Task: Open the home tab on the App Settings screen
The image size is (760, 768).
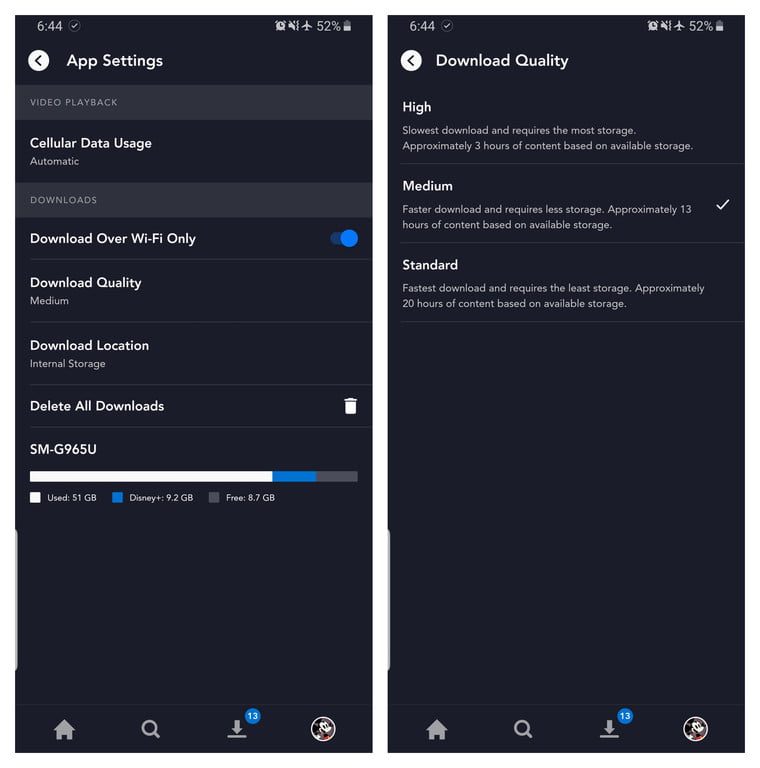Action: click(64, 730)
